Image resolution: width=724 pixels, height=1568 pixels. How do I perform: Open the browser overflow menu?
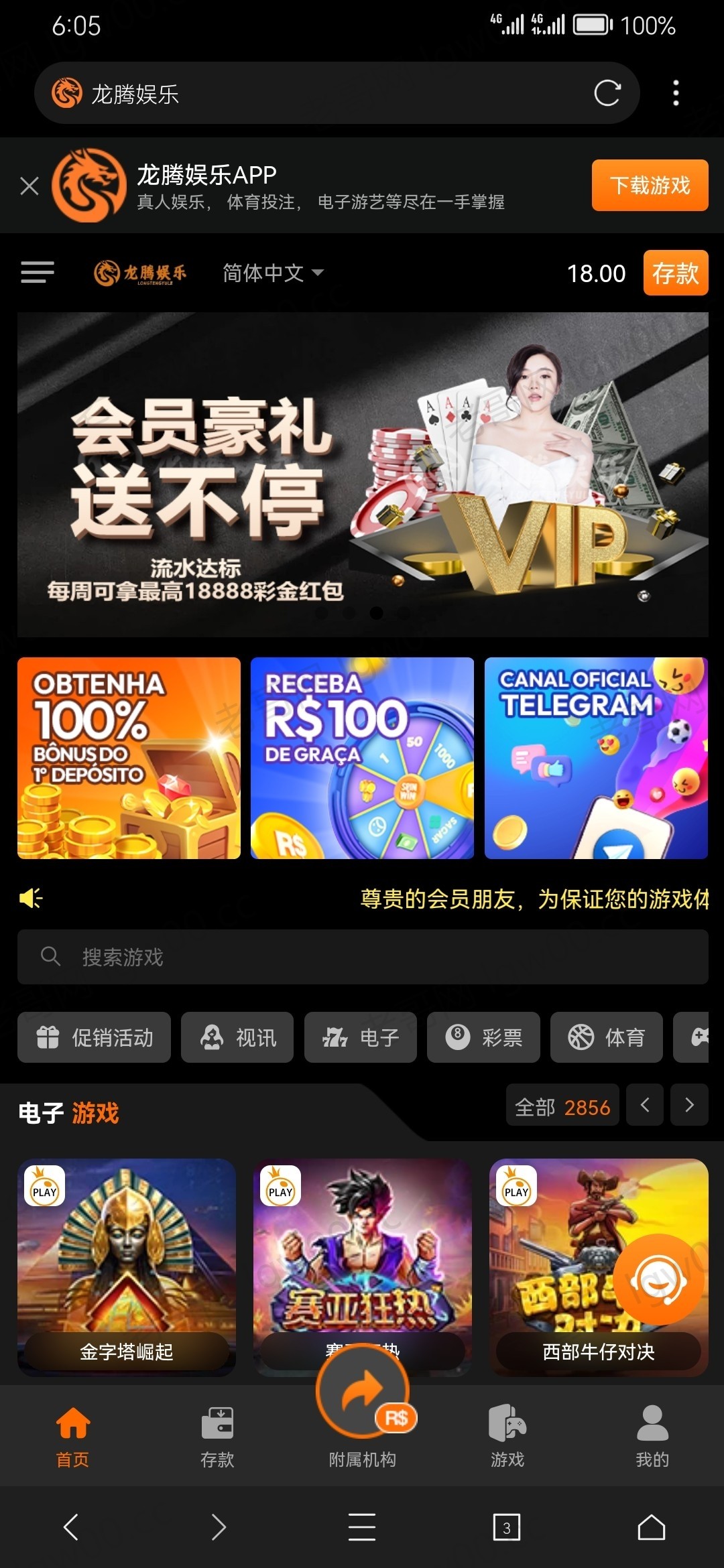[x=676, y=93]
